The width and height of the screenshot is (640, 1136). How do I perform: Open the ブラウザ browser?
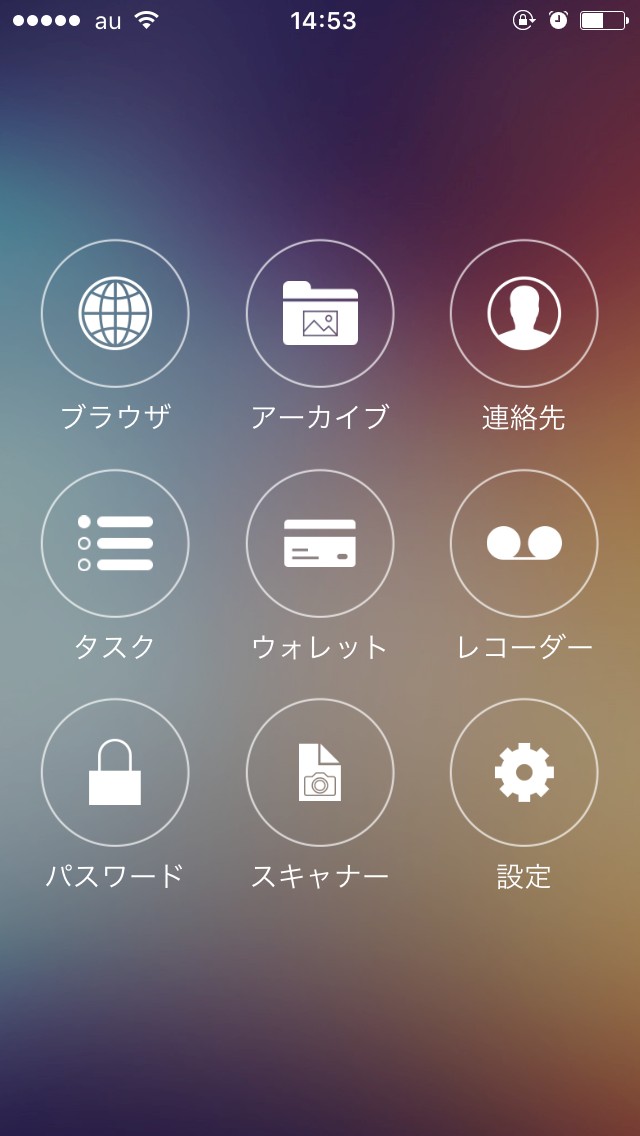(115, 313)
